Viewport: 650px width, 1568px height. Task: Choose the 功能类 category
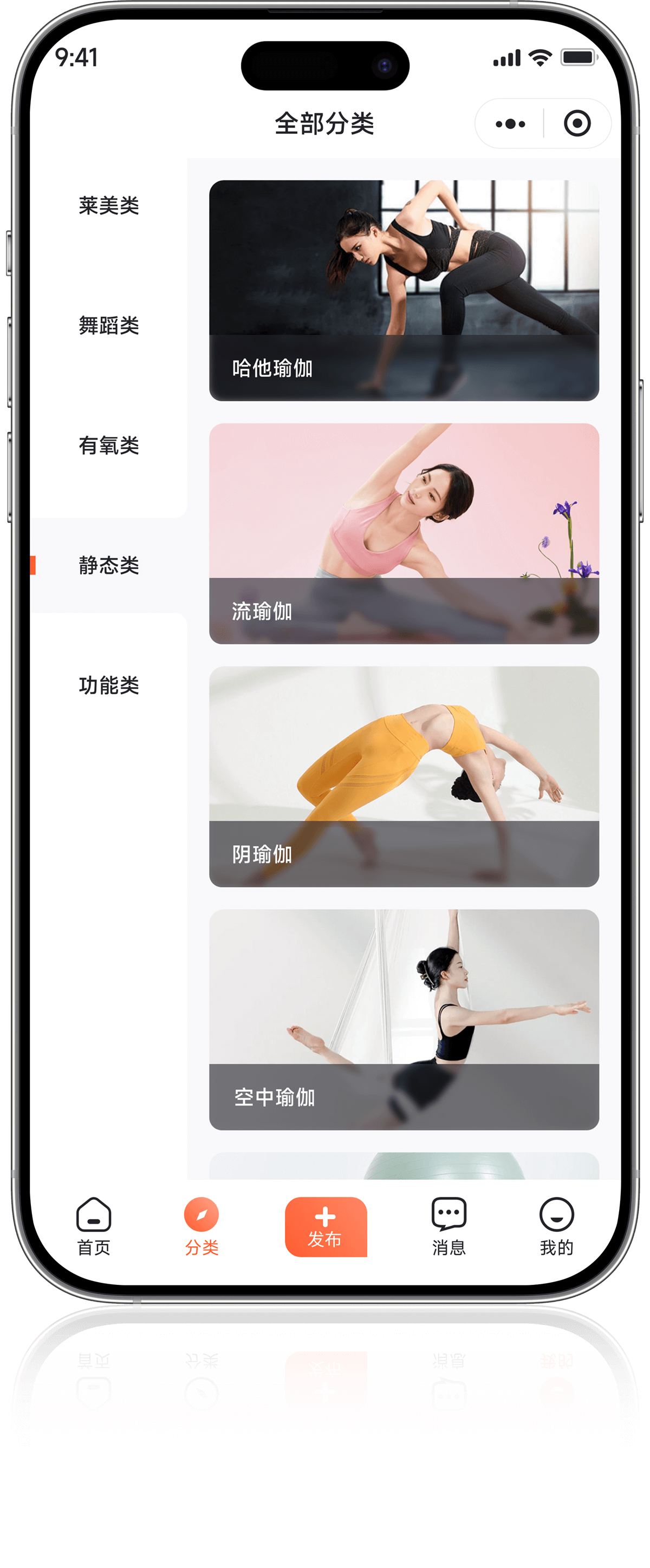pyautogui.click(x=108, y=685)
